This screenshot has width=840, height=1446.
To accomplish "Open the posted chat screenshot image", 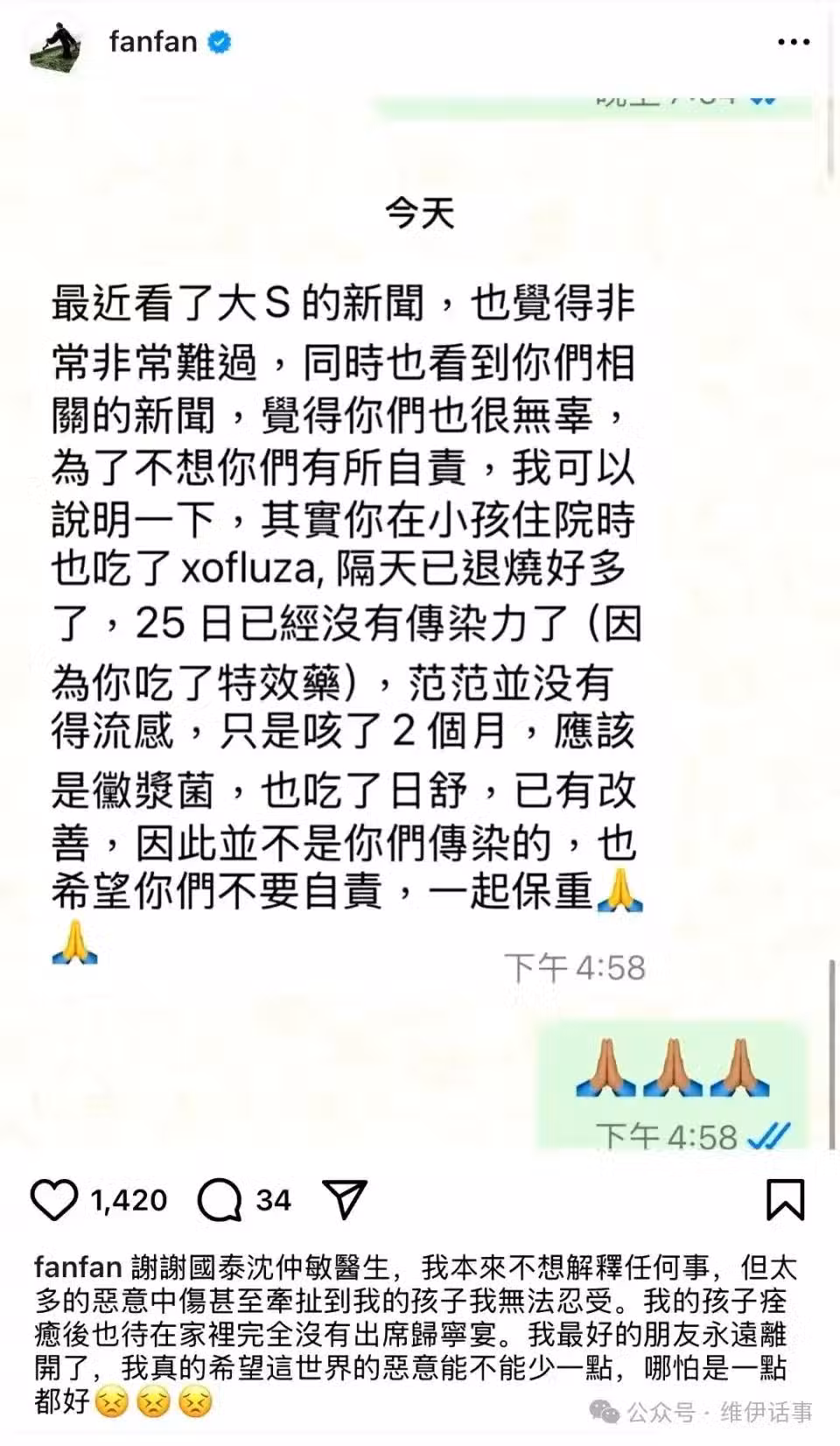I will click(420, 613).
